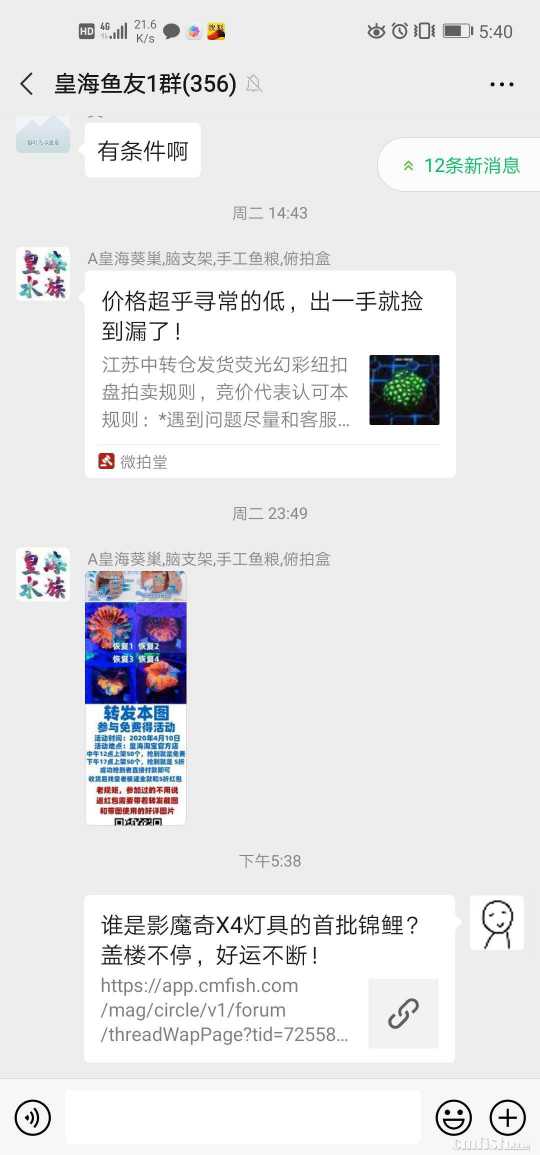The width and height of the screenshot is (540, 1155).
Task: Open the avatar beside 有条件啊 message
Action: (43, 136)
